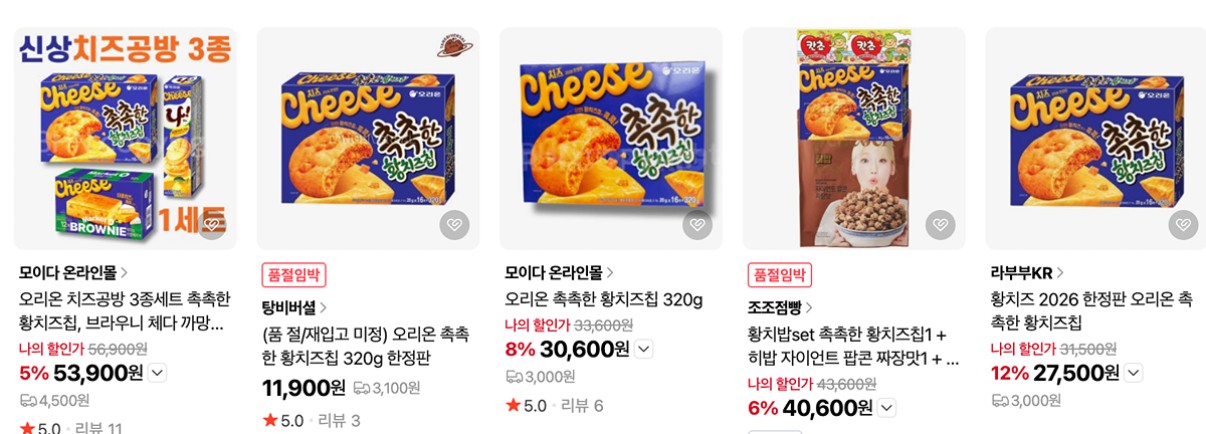The width and height of the screenshot is (1206, 434).
Task: Show the price breakdown for 40,600원
Action: click(x=887, y=408)
